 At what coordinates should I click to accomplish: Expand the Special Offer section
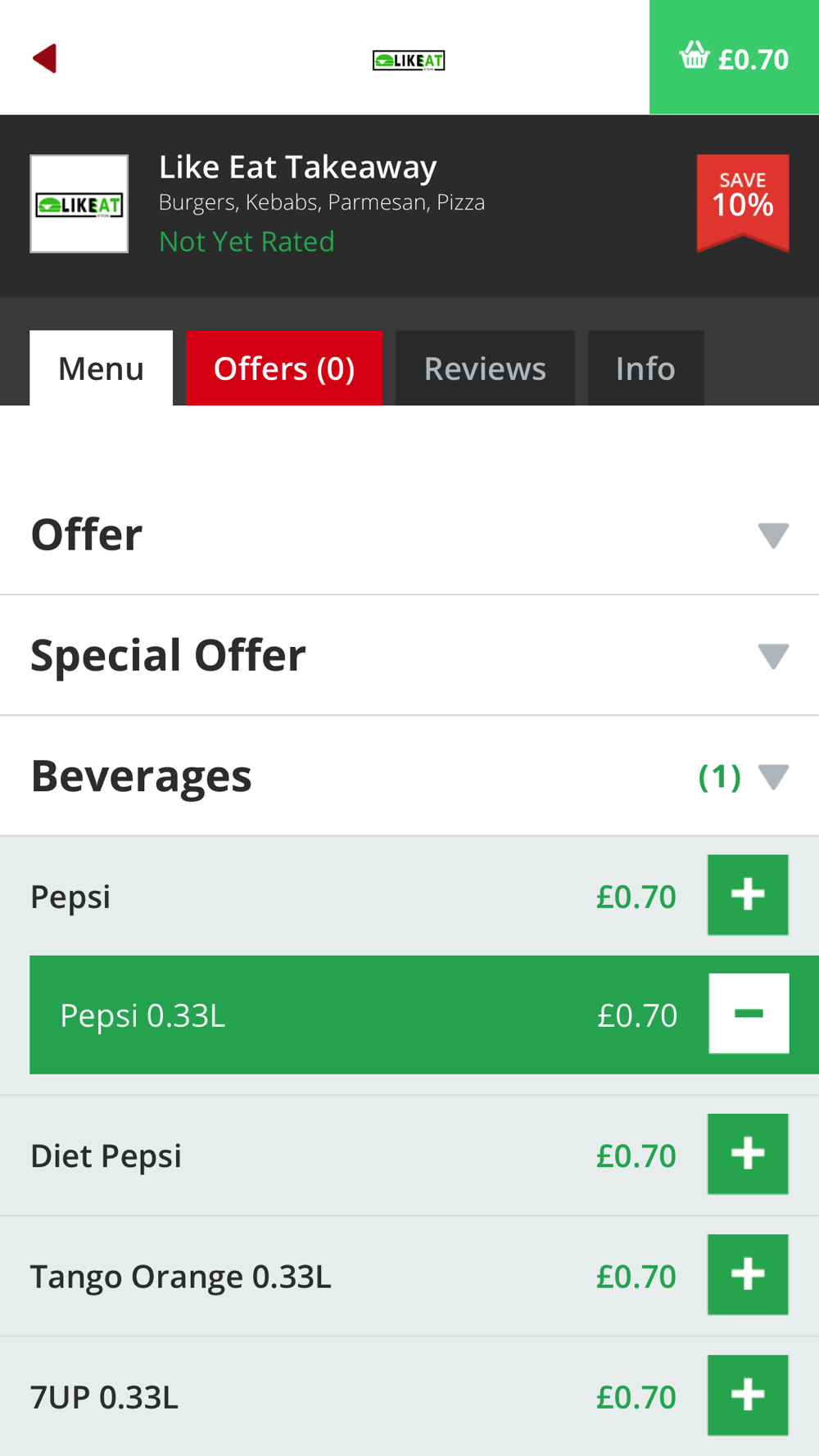pos(409,655)
